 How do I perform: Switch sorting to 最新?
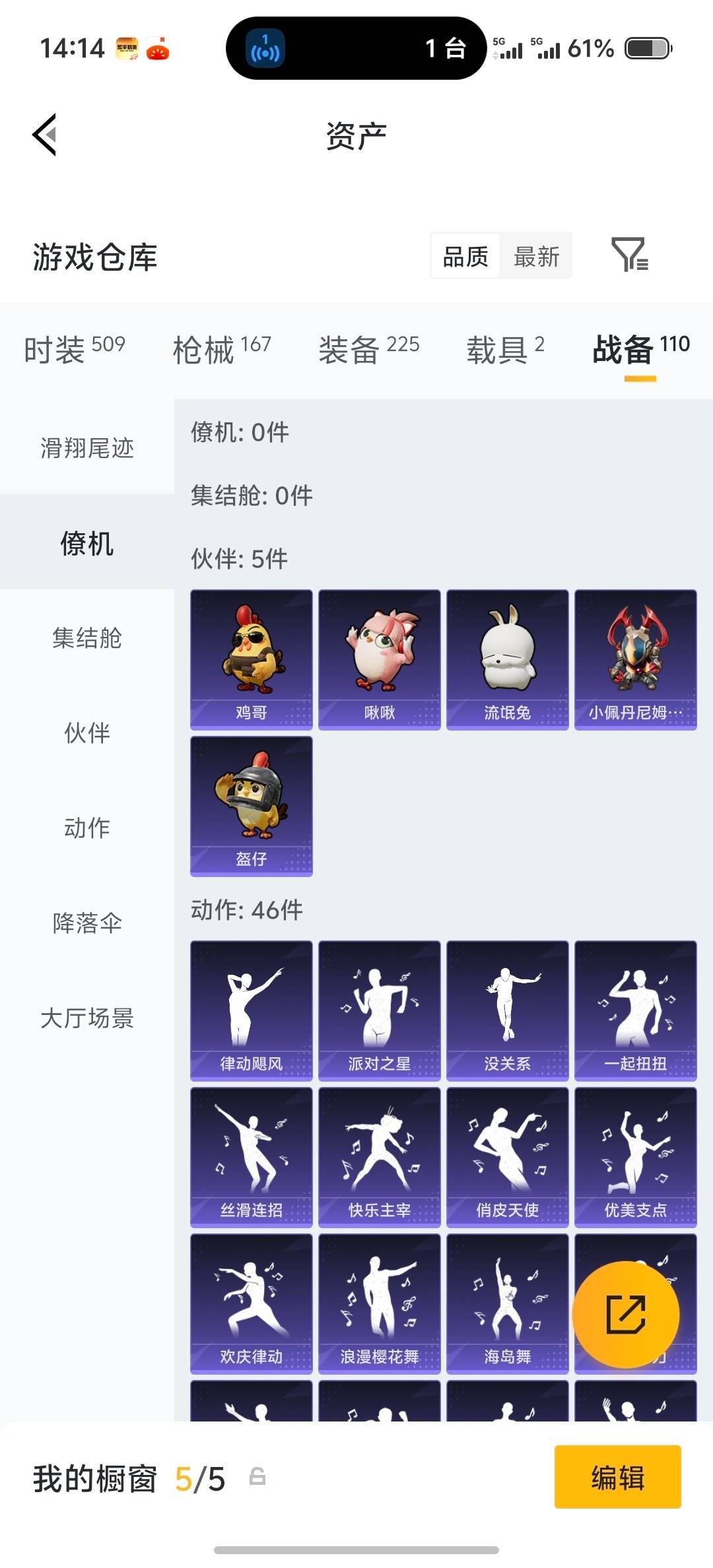[536, 257]
